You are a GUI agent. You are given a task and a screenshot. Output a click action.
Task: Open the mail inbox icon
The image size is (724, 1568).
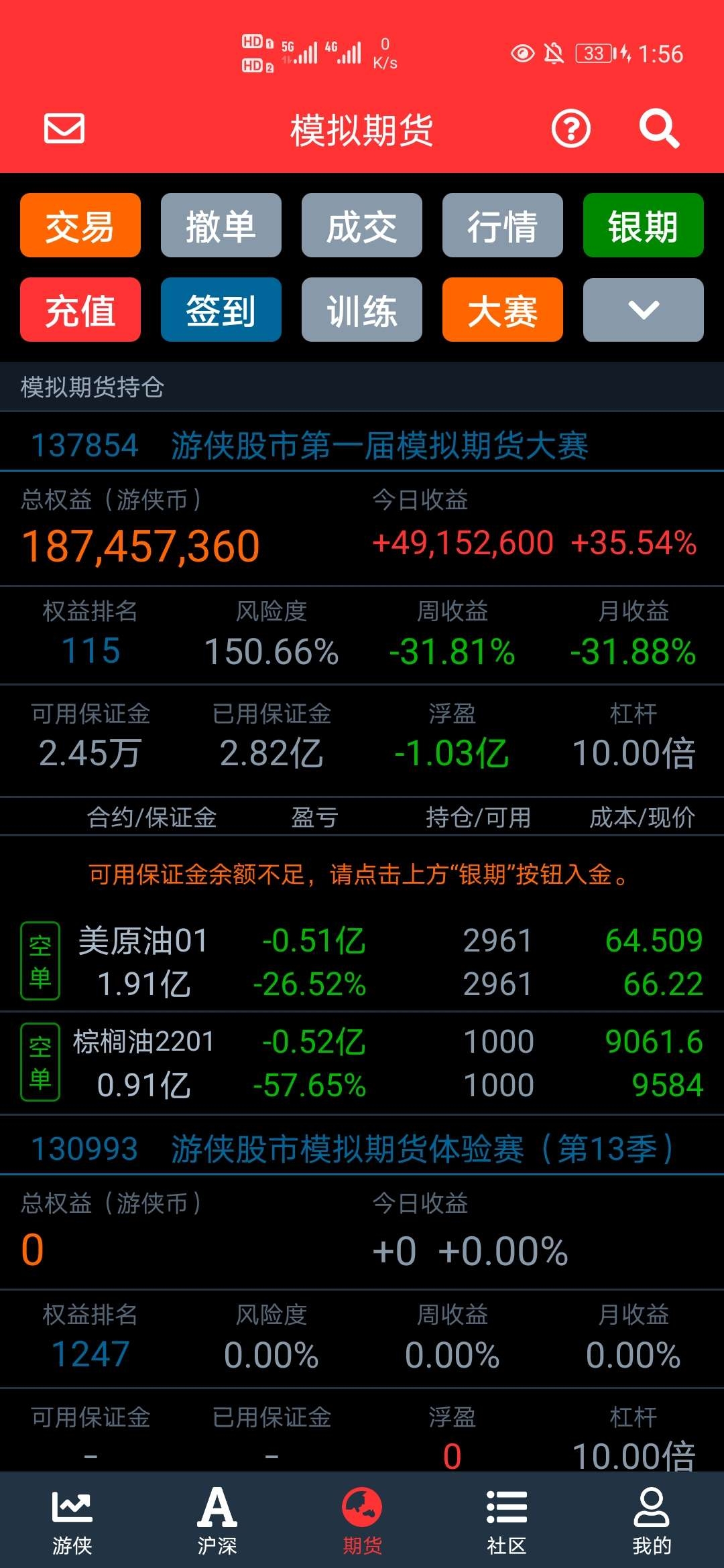[x=64, y=128]
